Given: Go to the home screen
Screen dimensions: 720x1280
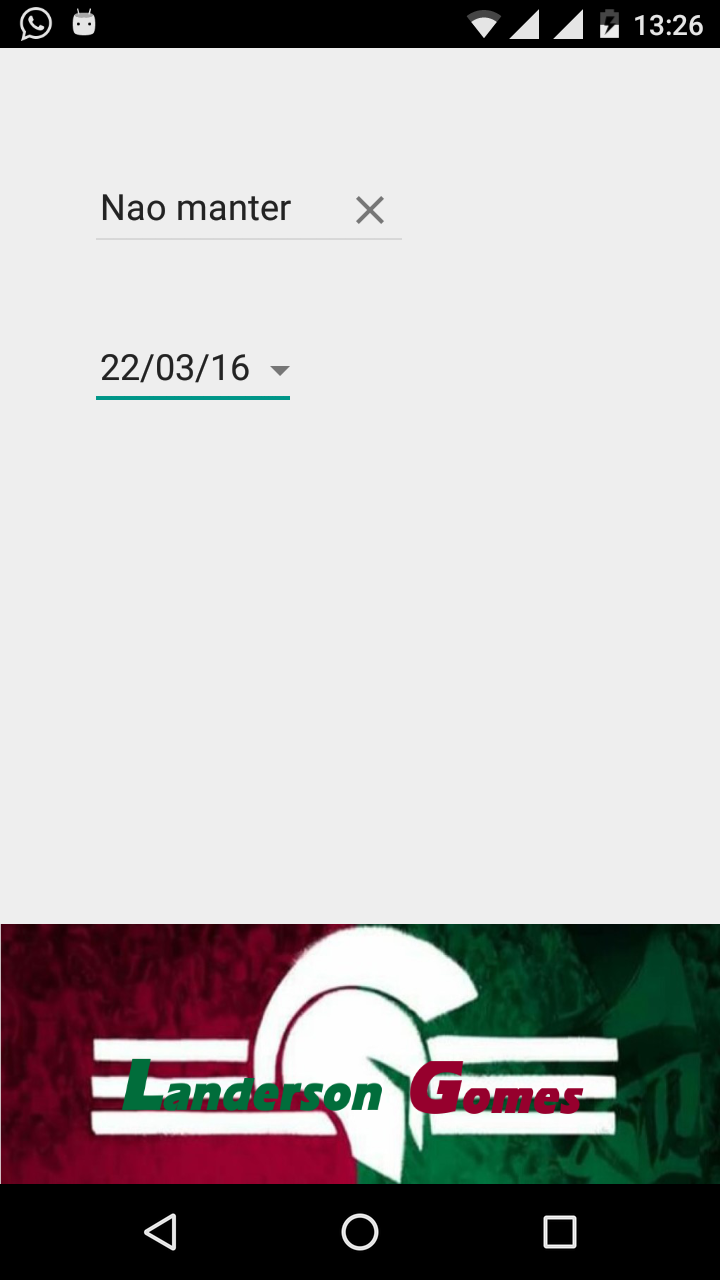Looking at the screenshot, I should (x=360, y=1232).
